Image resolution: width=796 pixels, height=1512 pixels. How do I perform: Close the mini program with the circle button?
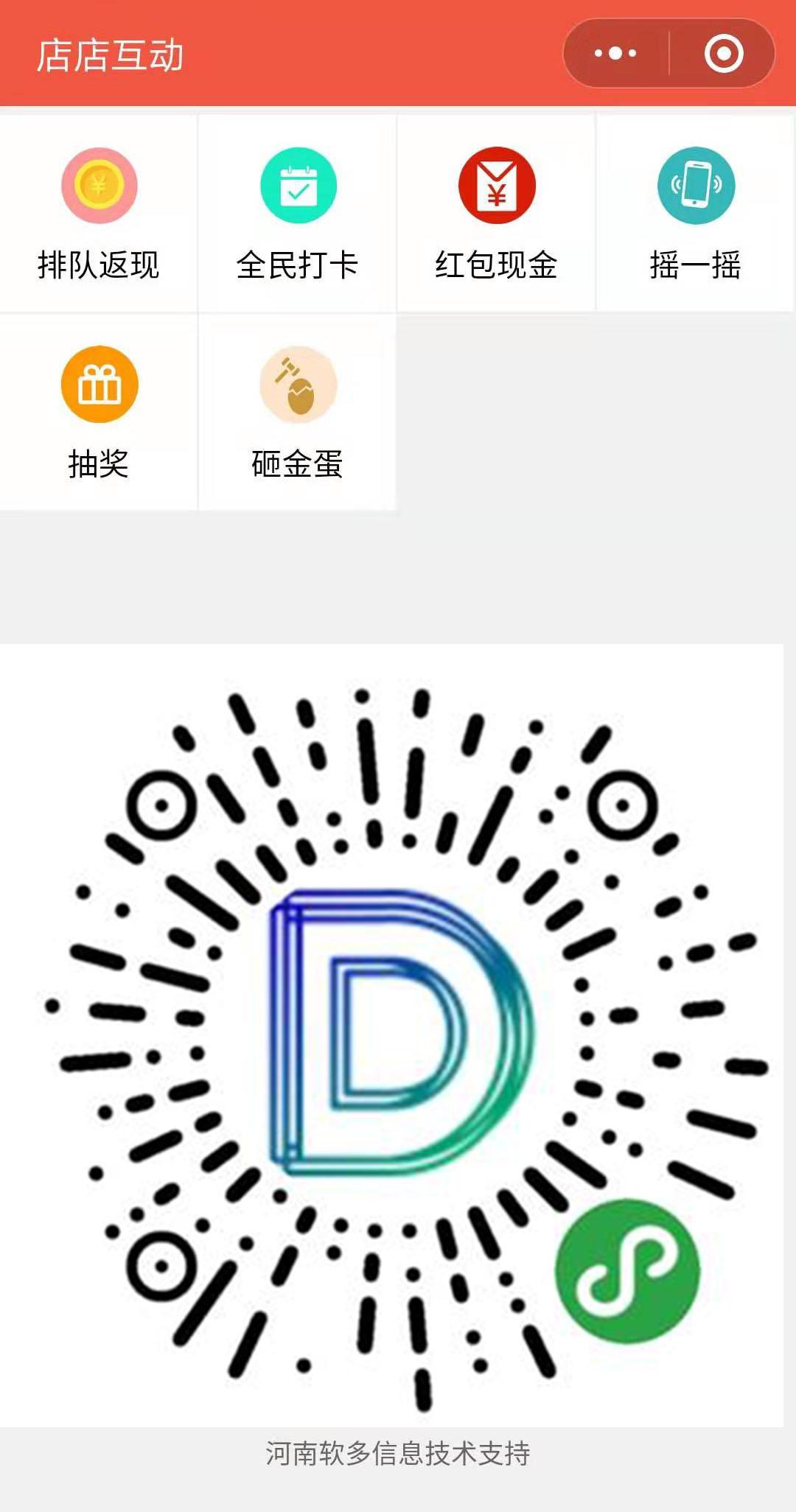(x=723, y=53)
